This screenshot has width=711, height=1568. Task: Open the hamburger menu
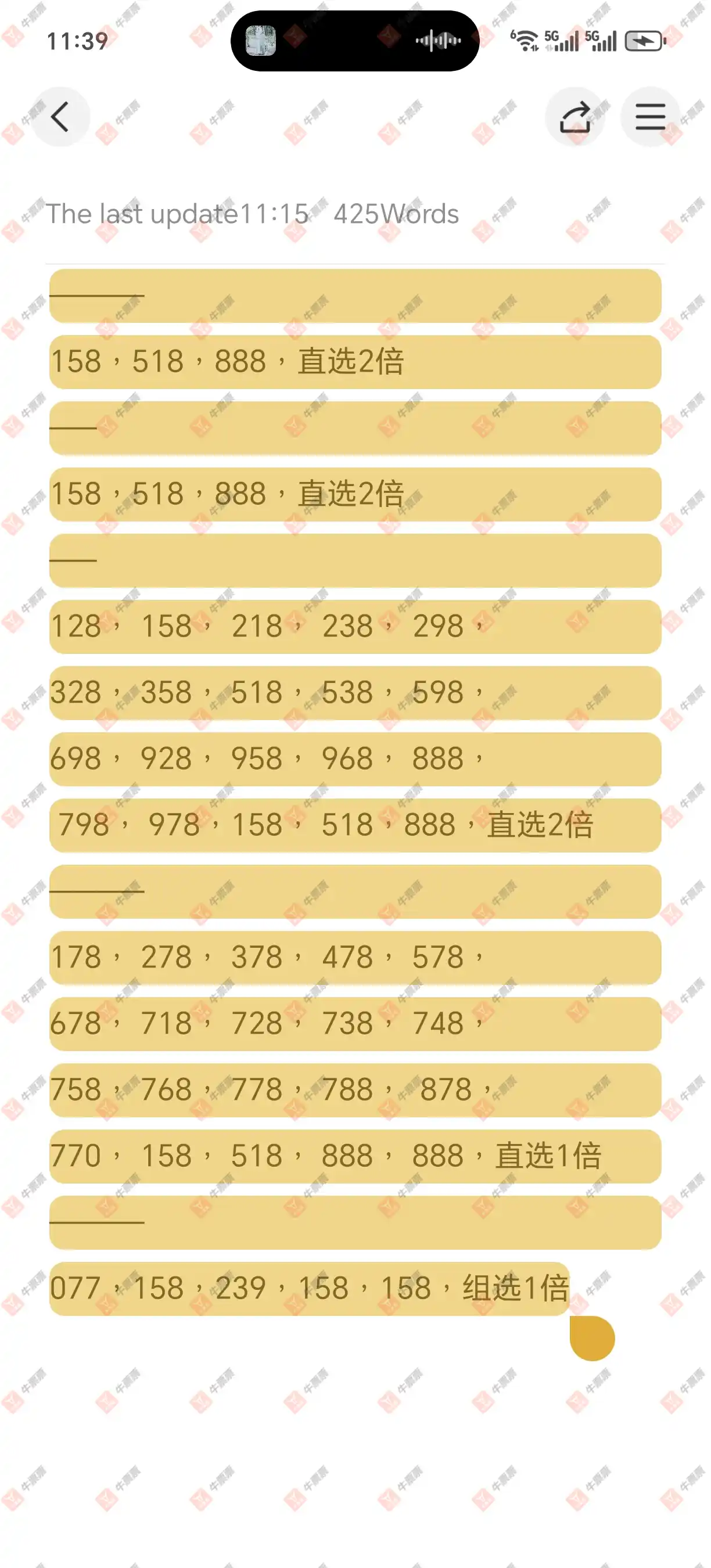tap(649, 116)
